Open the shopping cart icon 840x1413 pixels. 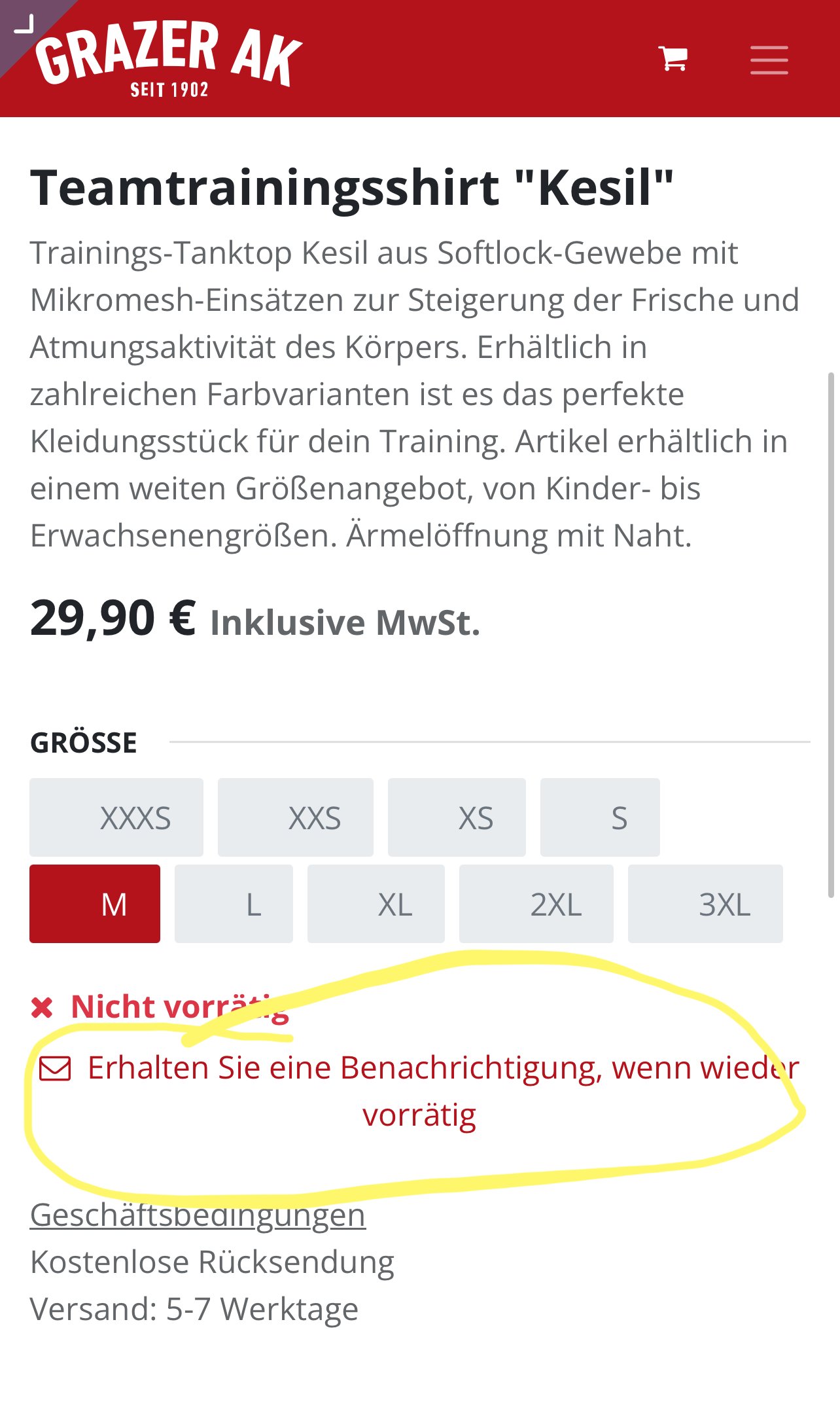673,59
